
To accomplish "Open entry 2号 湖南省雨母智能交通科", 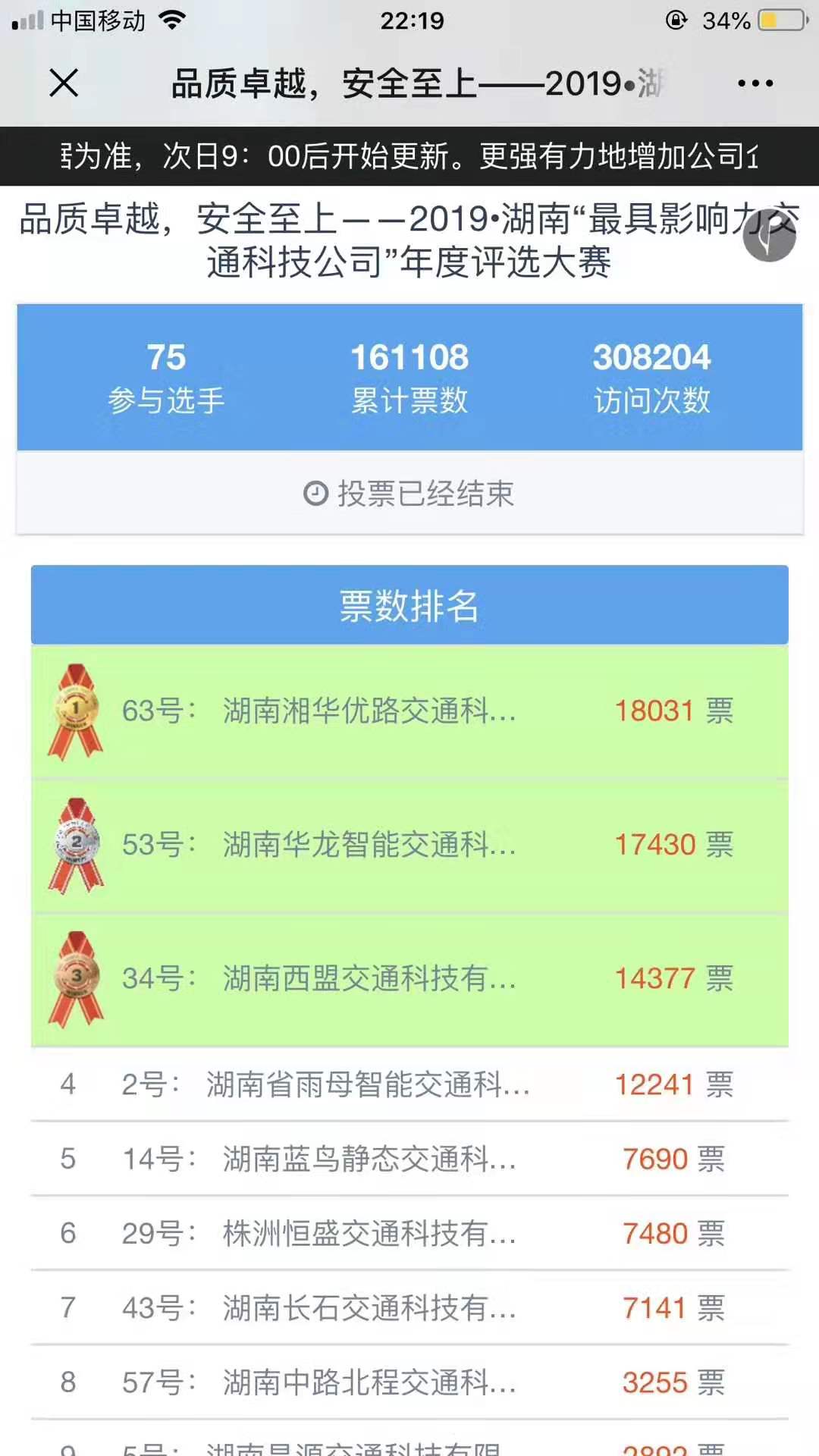I will 369,1084.
